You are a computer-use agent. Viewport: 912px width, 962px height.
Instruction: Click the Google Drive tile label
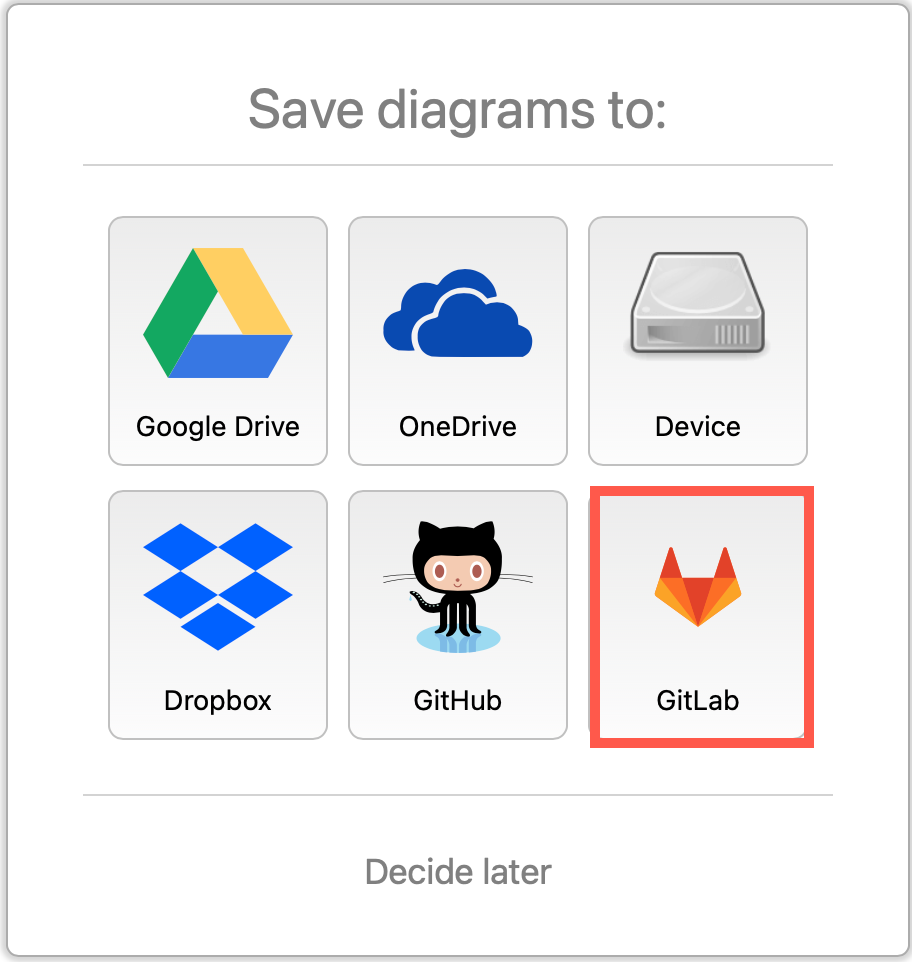click(x=218, y=426)
